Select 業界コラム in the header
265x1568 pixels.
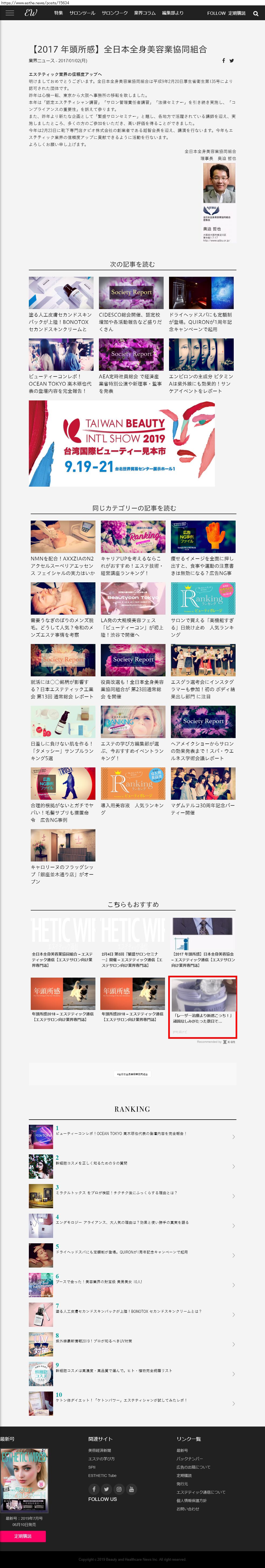pos(145,13)
